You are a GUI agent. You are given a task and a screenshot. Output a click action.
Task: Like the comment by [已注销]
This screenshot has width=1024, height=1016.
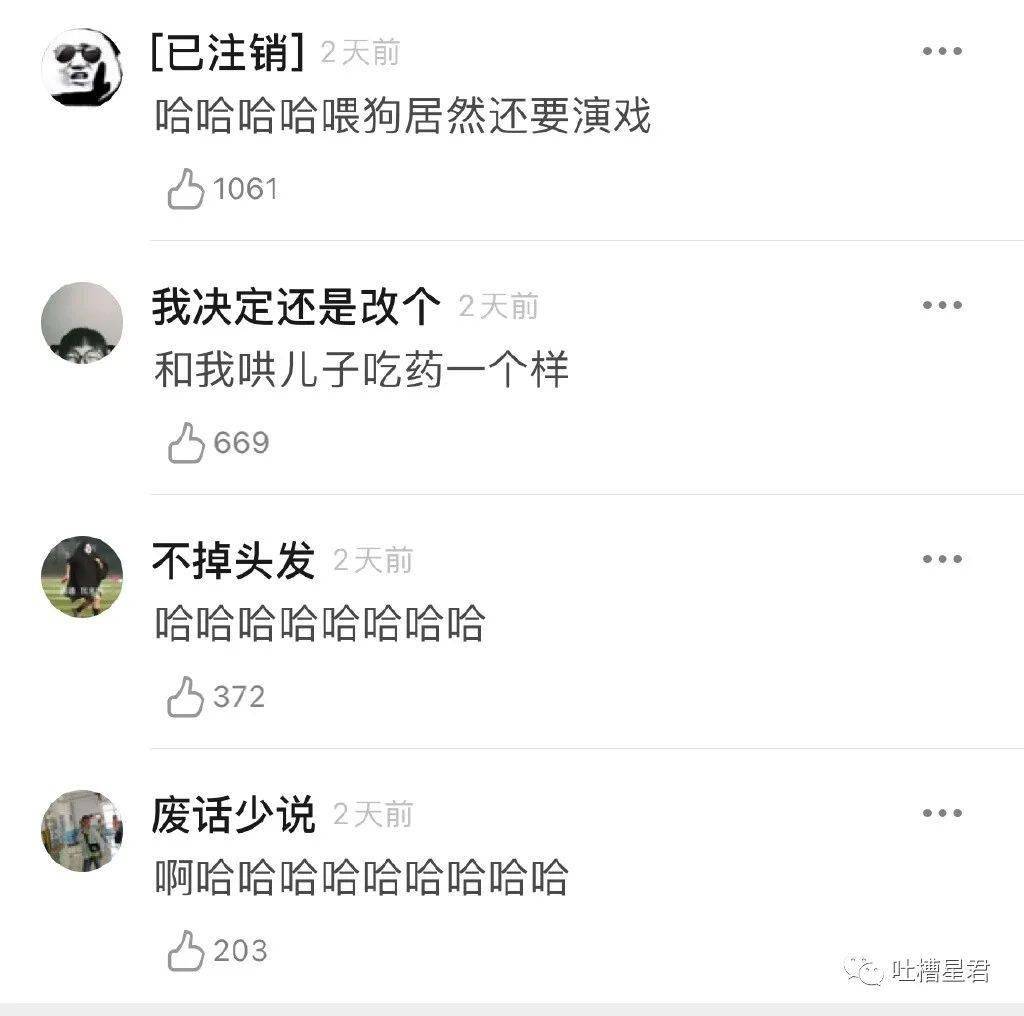coord(186,189)
